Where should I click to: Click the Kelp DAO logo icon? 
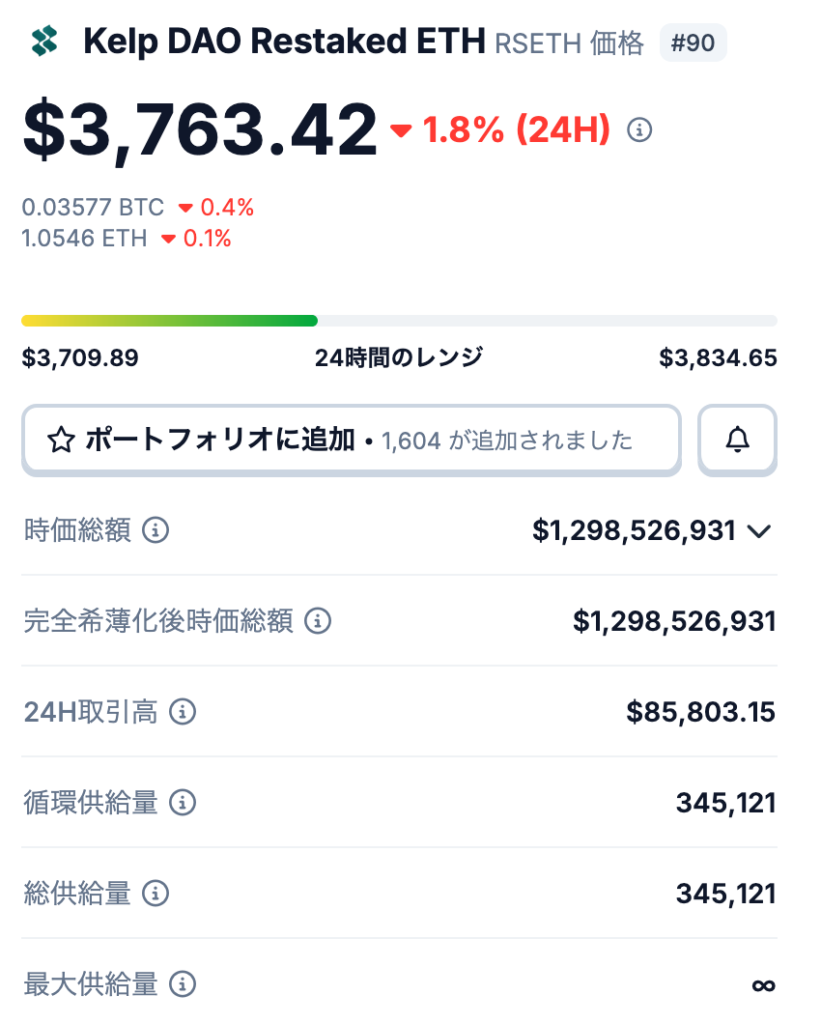pos(42,42)
